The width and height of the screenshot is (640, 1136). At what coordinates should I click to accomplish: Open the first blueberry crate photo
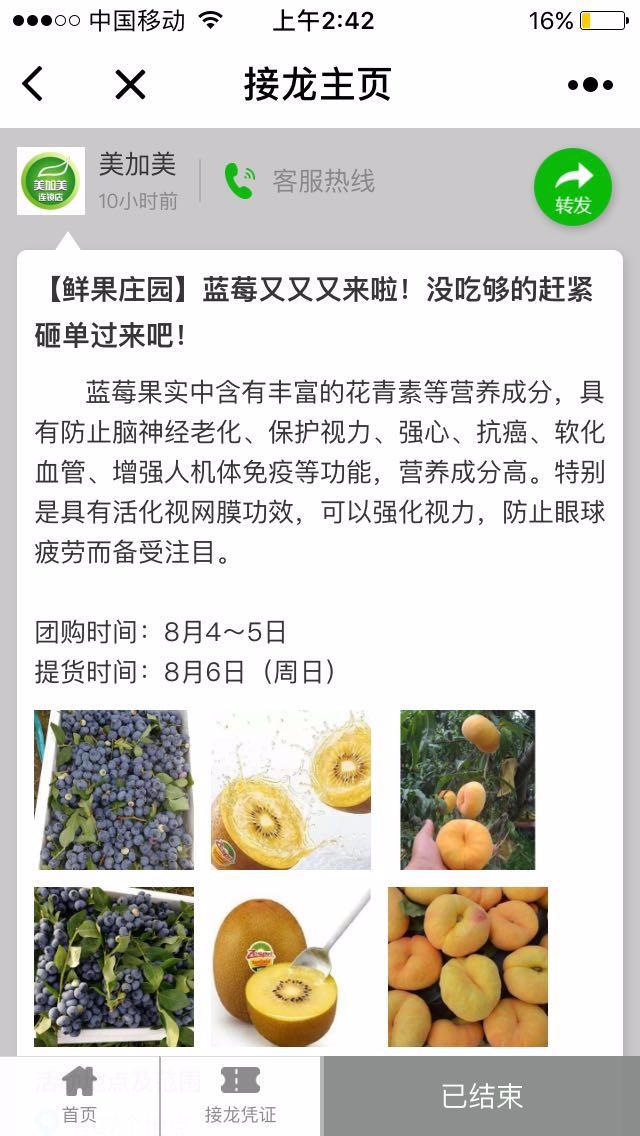pyautogui.click(x=114, y=790)
